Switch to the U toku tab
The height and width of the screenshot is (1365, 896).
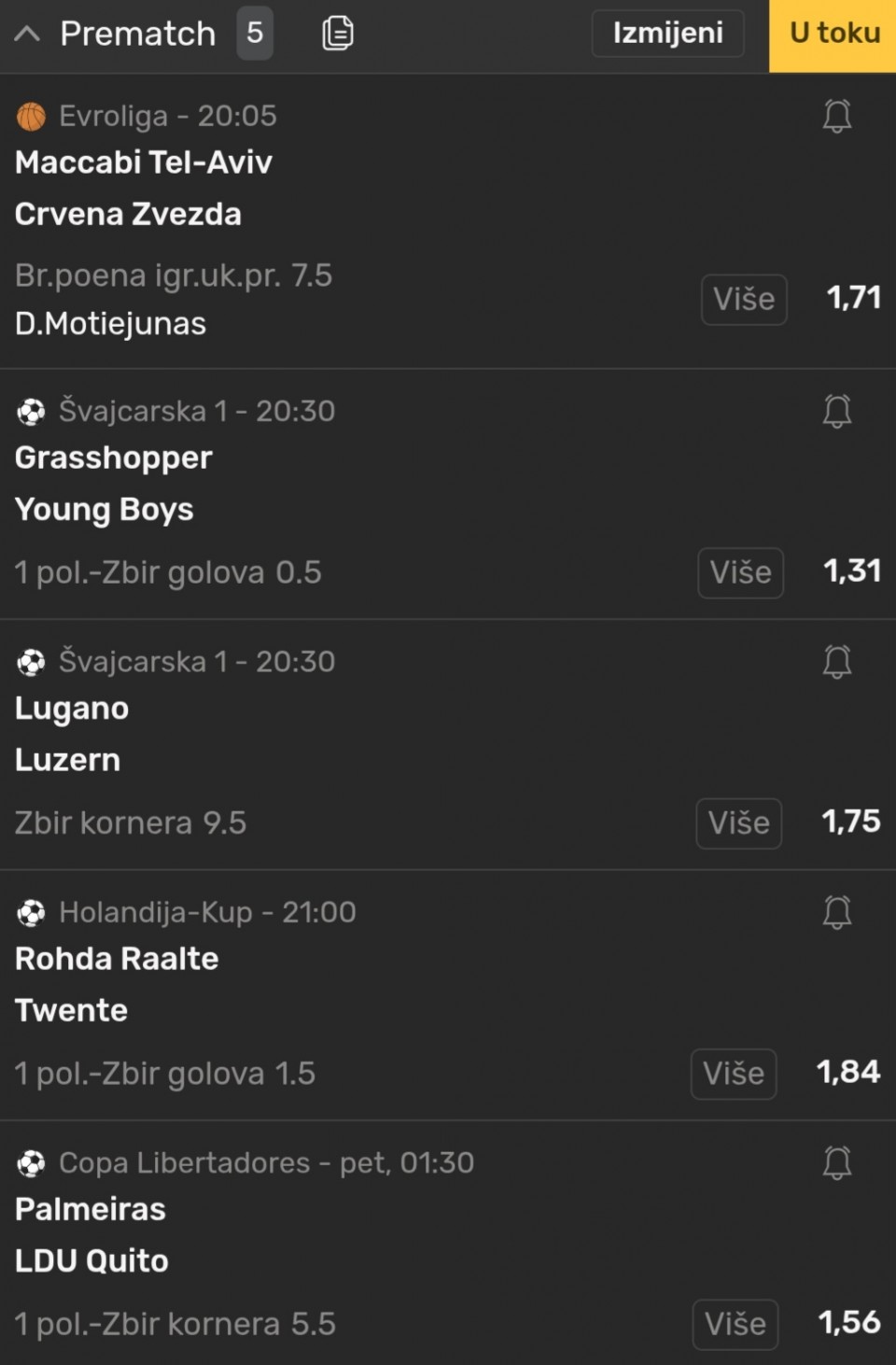833,35
